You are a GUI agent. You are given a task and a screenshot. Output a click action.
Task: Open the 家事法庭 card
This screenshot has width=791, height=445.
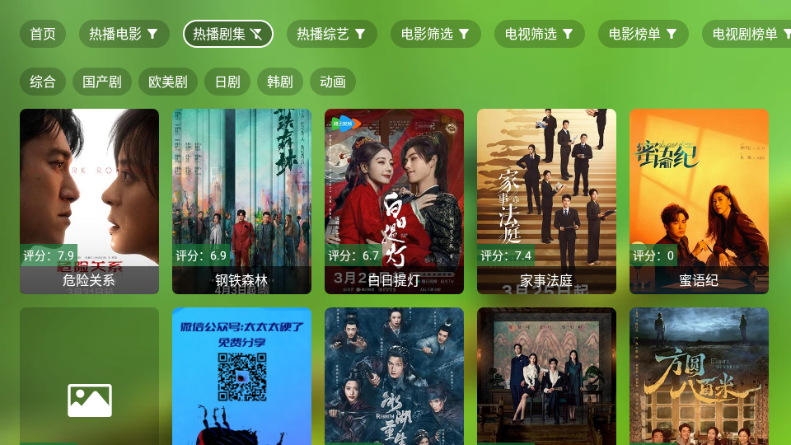click(546, 200)
